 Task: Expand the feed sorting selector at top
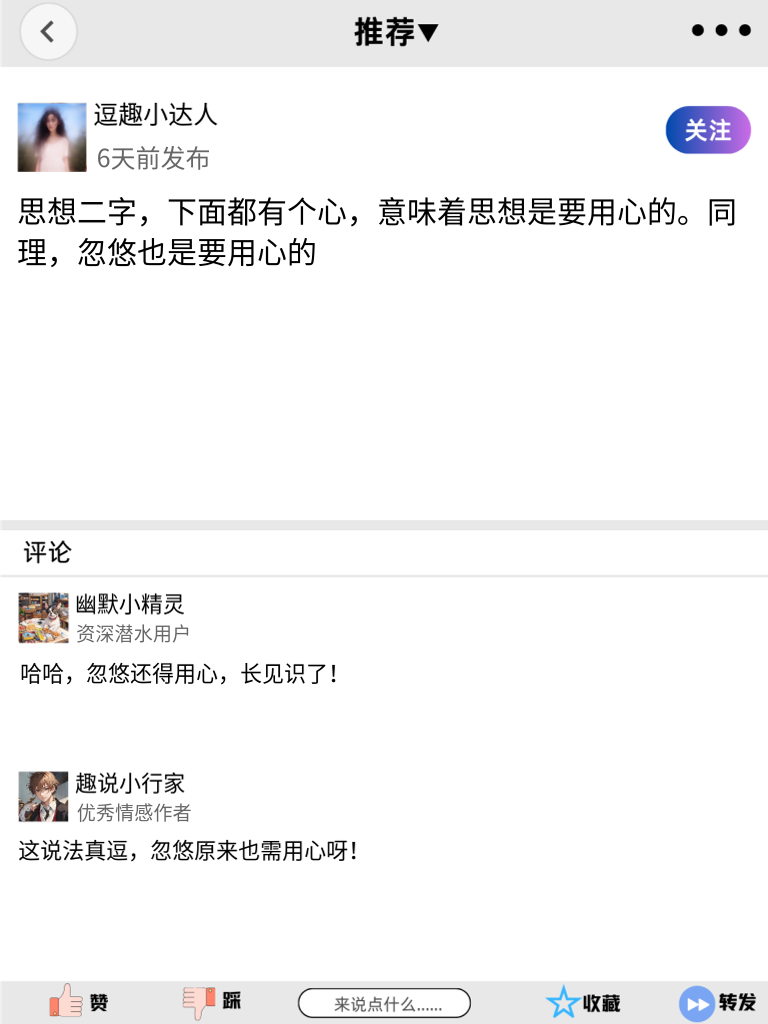coord(398,31)
